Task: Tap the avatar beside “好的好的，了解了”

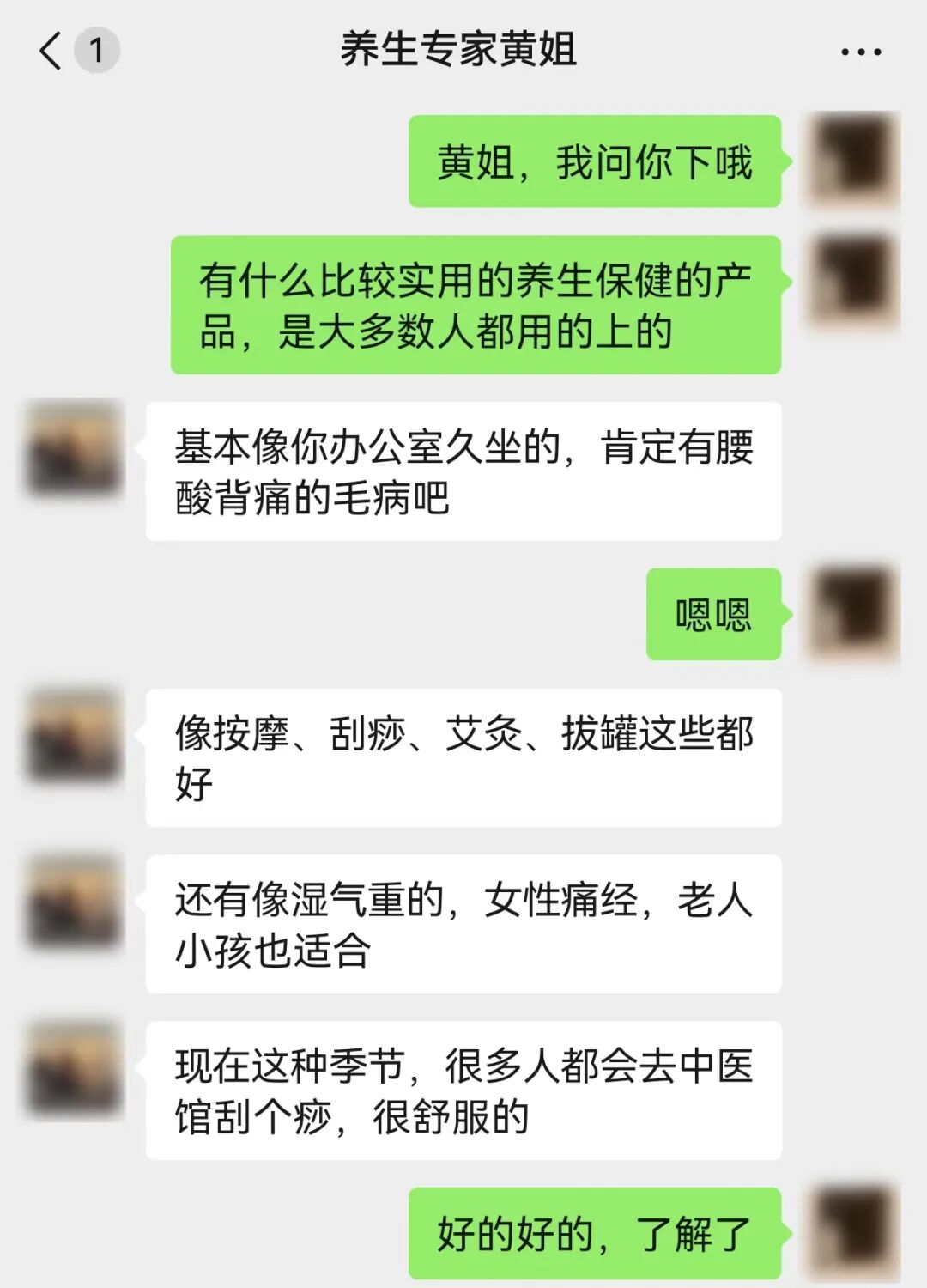Action: point(851,1233)
